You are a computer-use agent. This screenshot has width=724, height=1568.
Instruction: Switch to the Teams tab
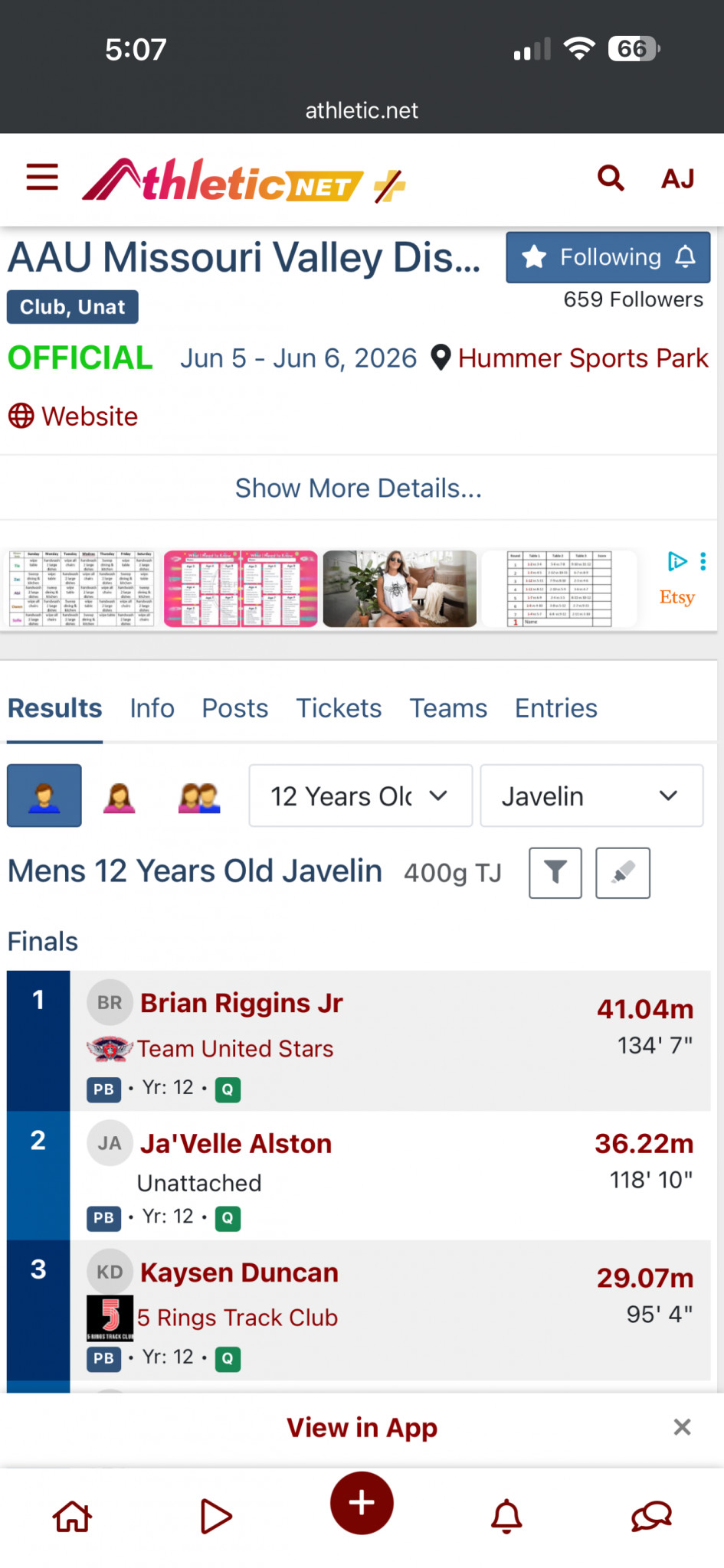coord(448,708)
